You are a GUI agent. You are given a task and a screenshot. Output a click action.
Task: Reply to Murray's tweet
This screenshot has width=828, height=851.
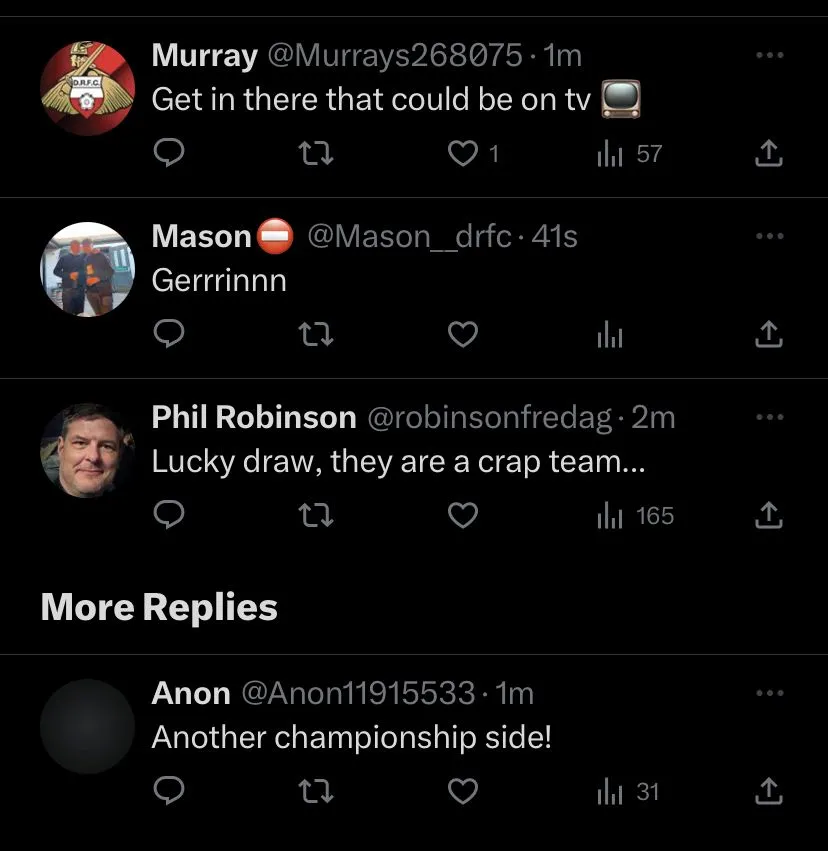169,153
